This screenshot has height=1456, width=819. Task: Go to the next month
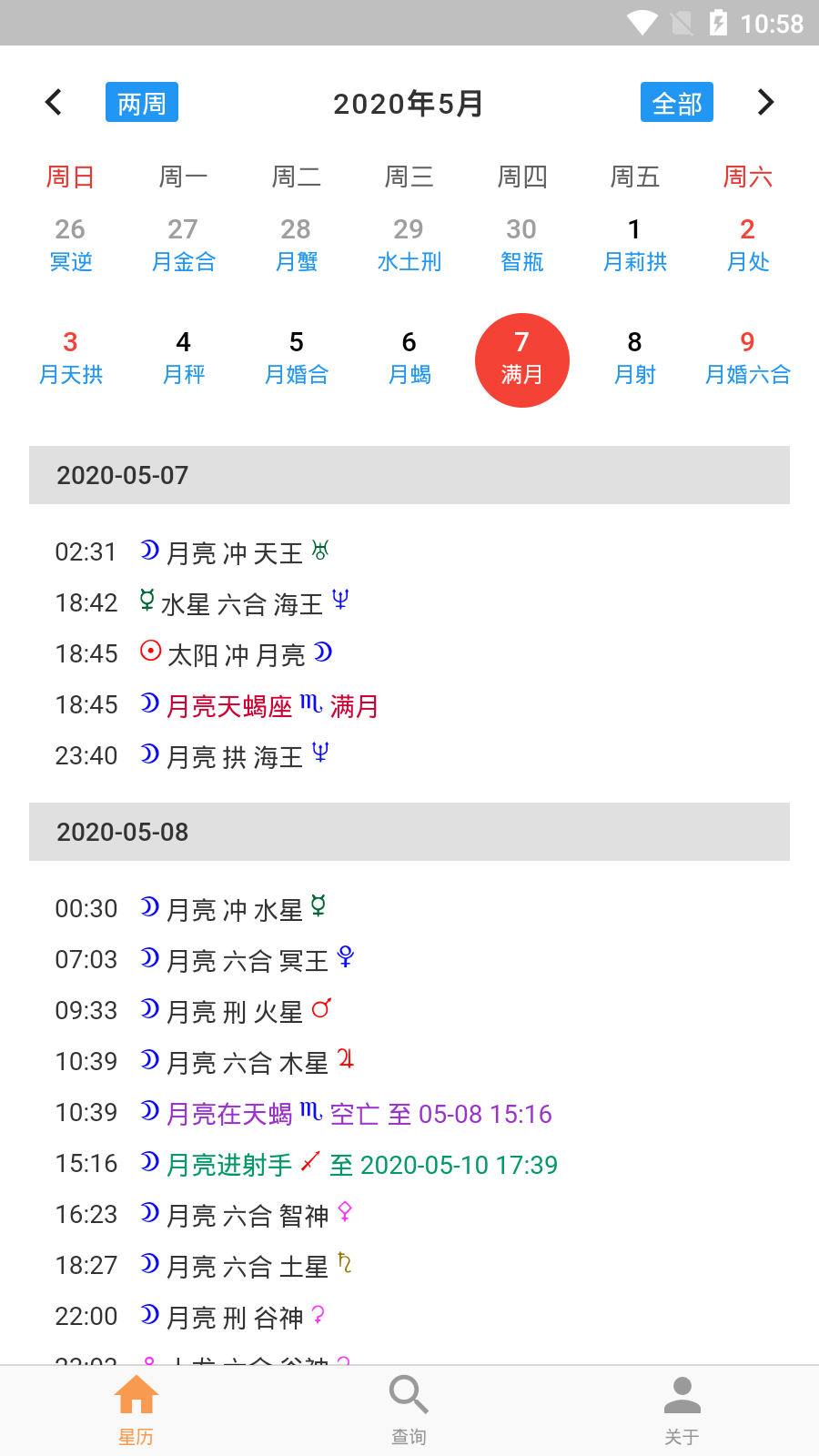(x=765, y=103)
